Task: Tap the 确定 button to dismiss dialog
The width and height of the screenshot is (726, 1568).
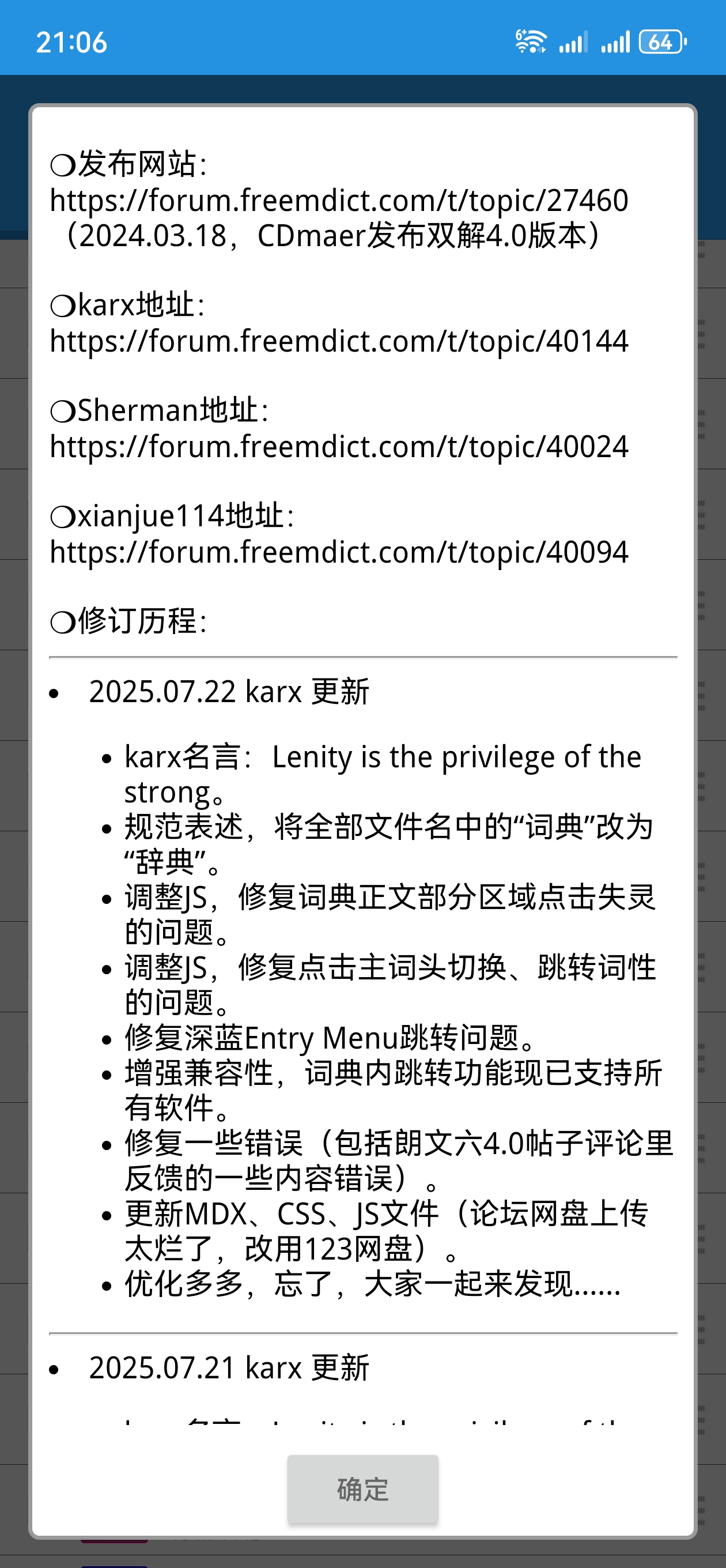Action: tap(362, 1490)
